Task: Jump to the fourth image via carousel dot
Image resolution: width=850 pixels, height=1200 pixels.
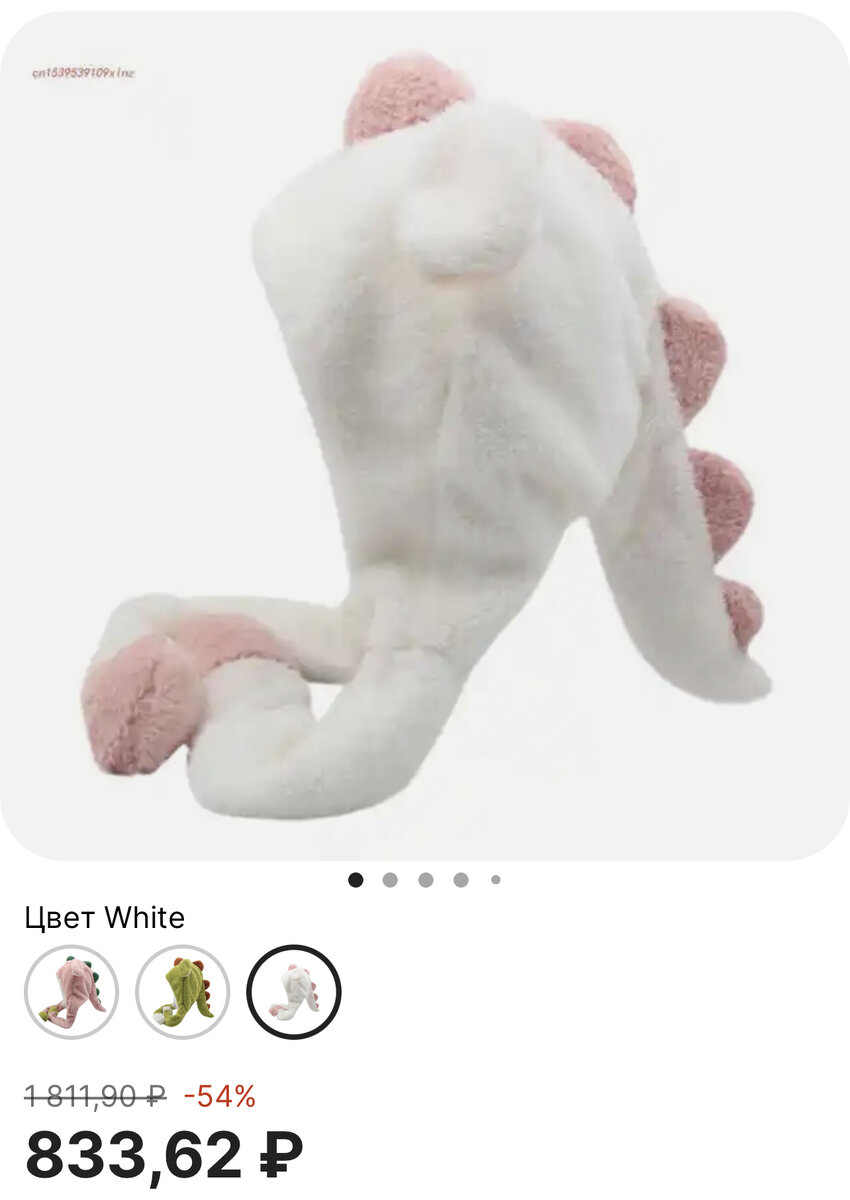Action: point(459,877)
